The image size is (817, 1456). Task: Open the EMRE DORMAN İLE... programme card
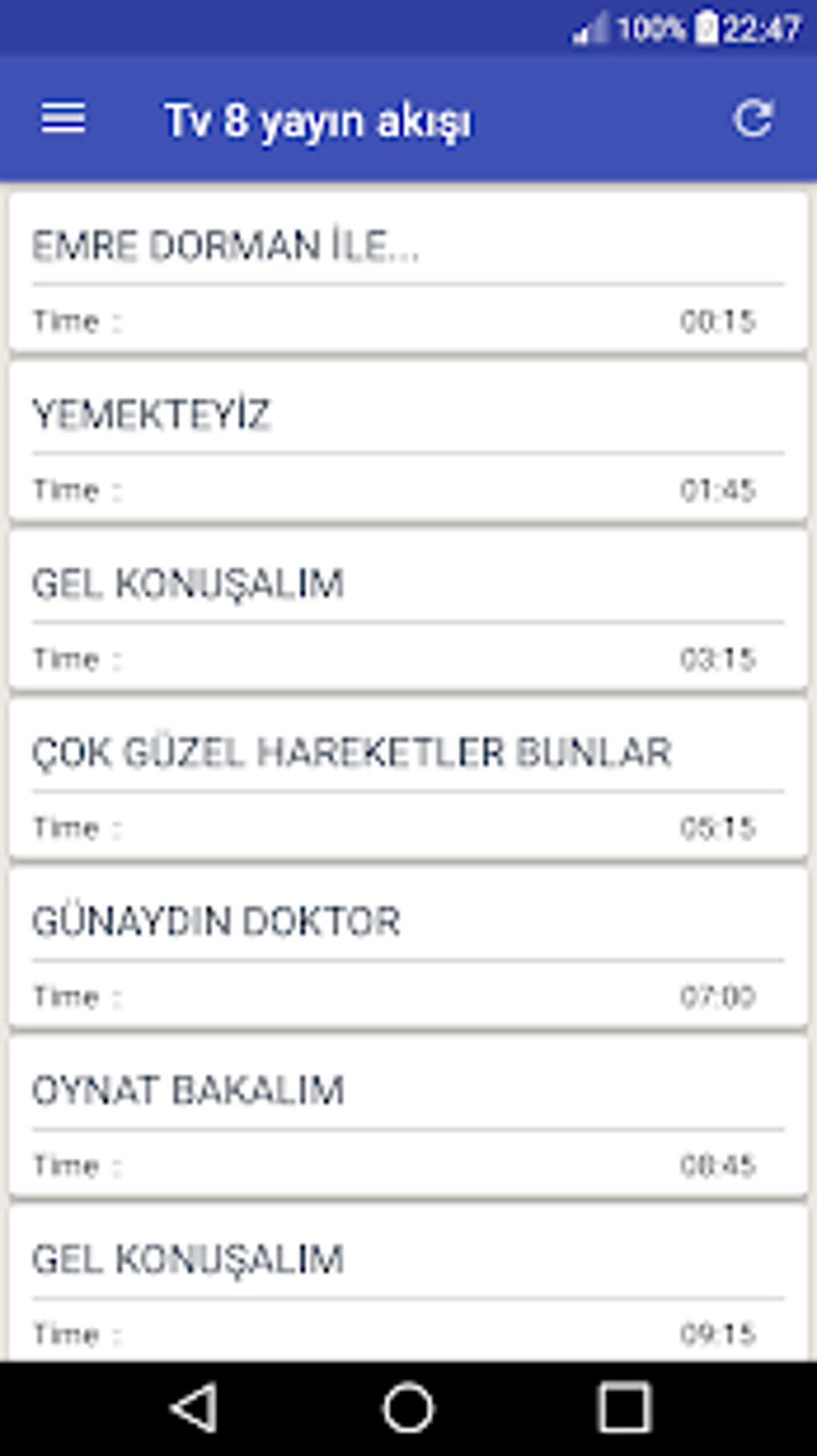pos(408,272)
